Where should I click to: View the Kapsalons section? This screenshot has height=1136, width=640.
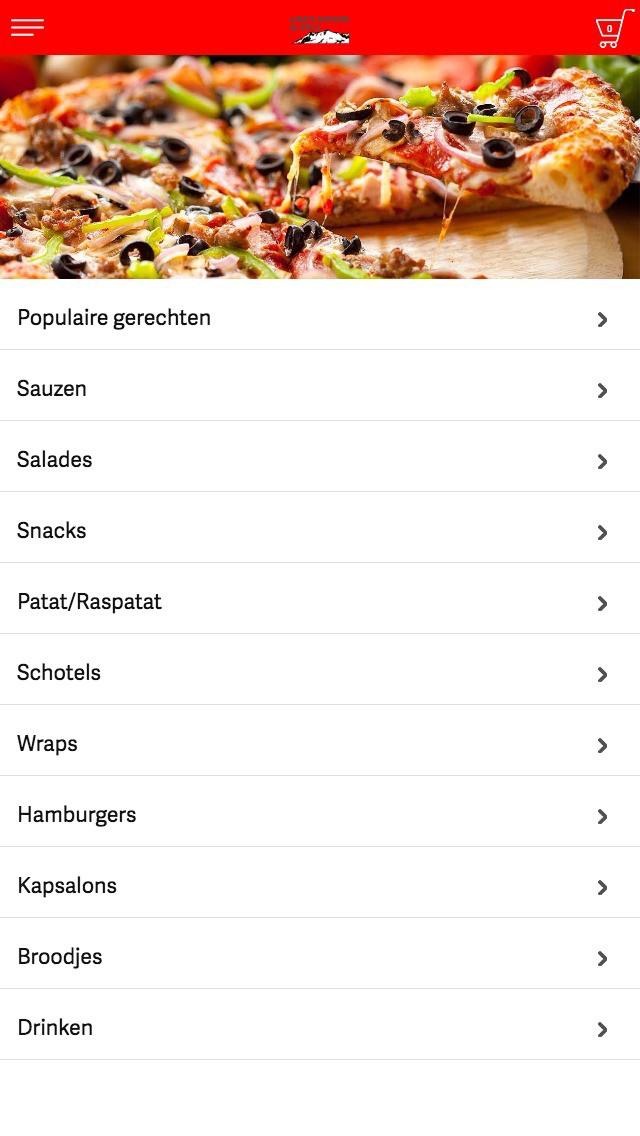(320, 886)
